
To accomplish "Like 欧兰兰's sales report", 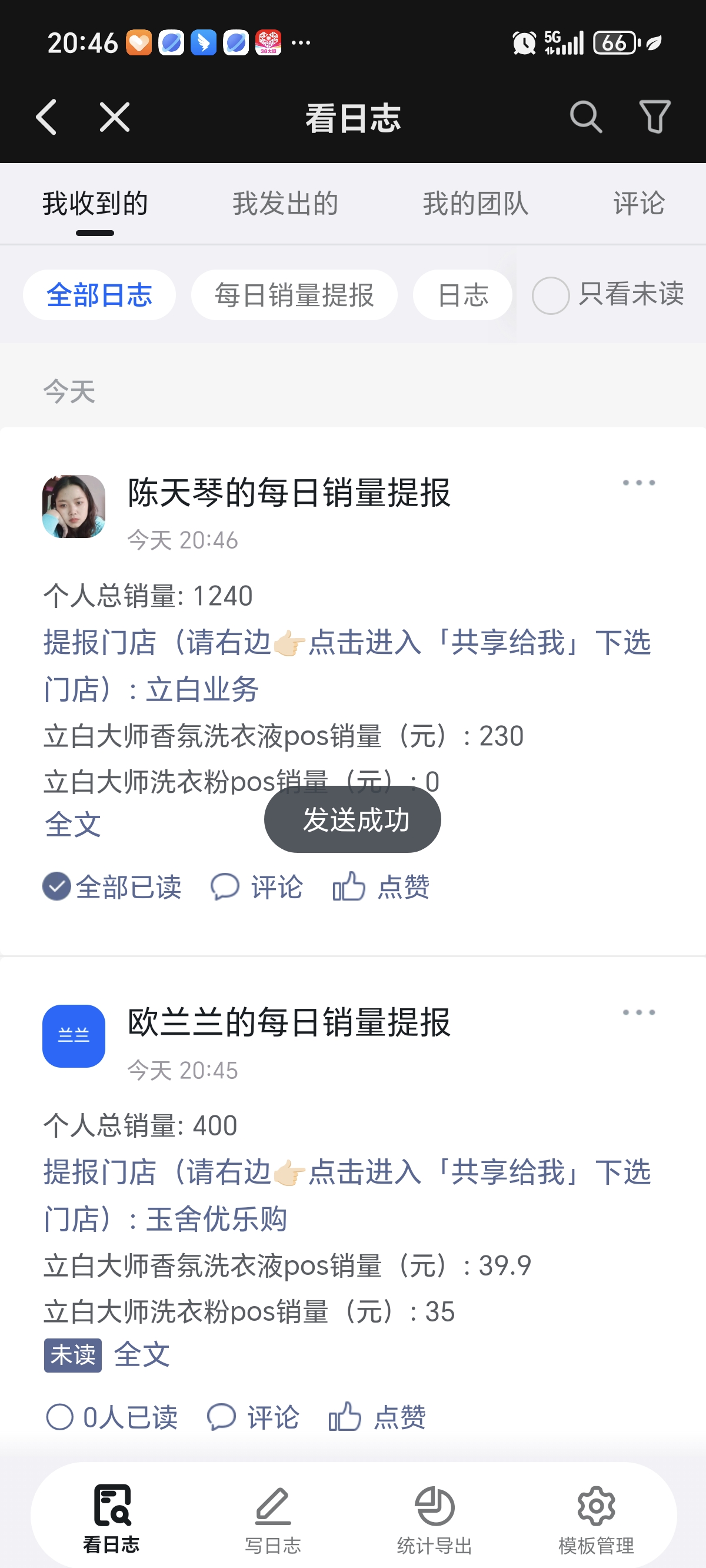I will point(377,1417).
